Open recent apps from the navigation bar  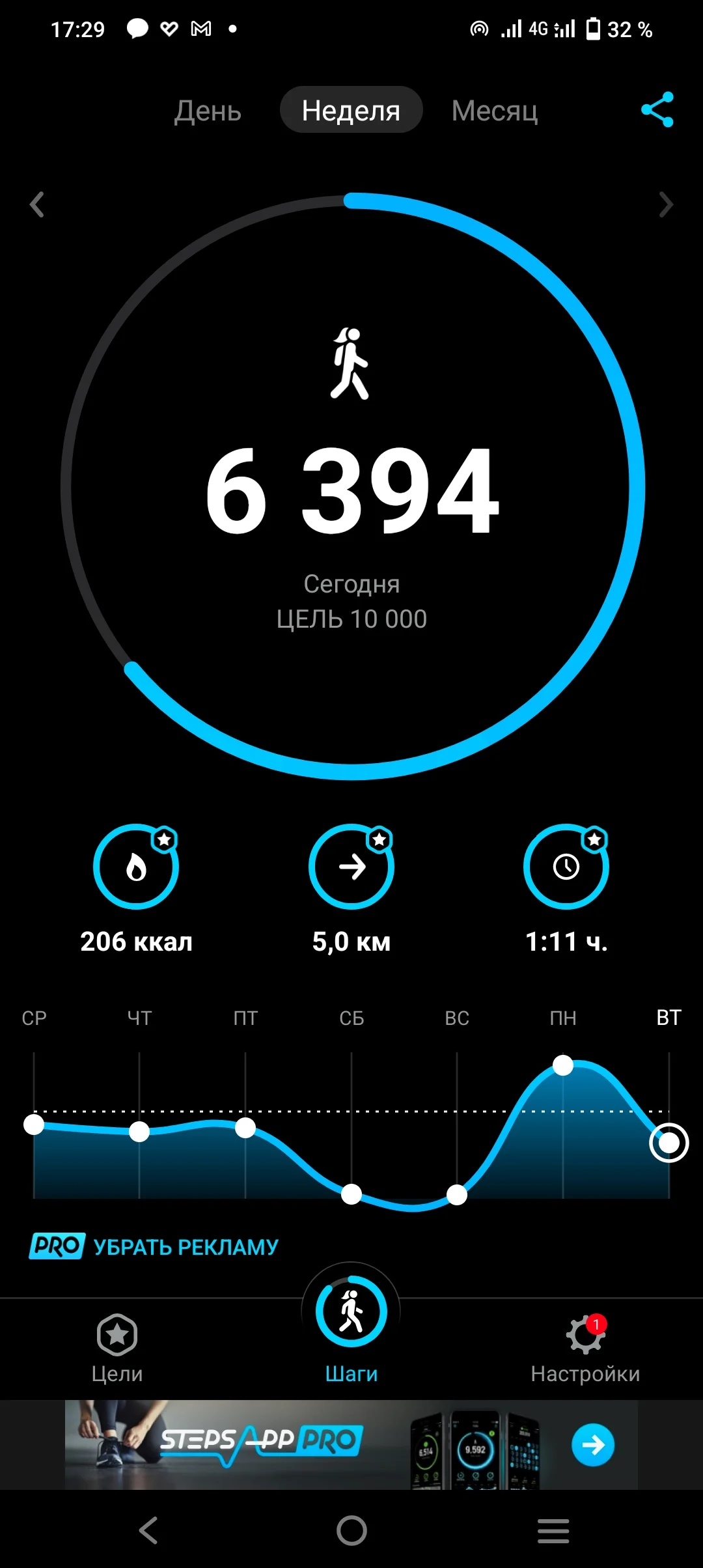pos(553,1530)
